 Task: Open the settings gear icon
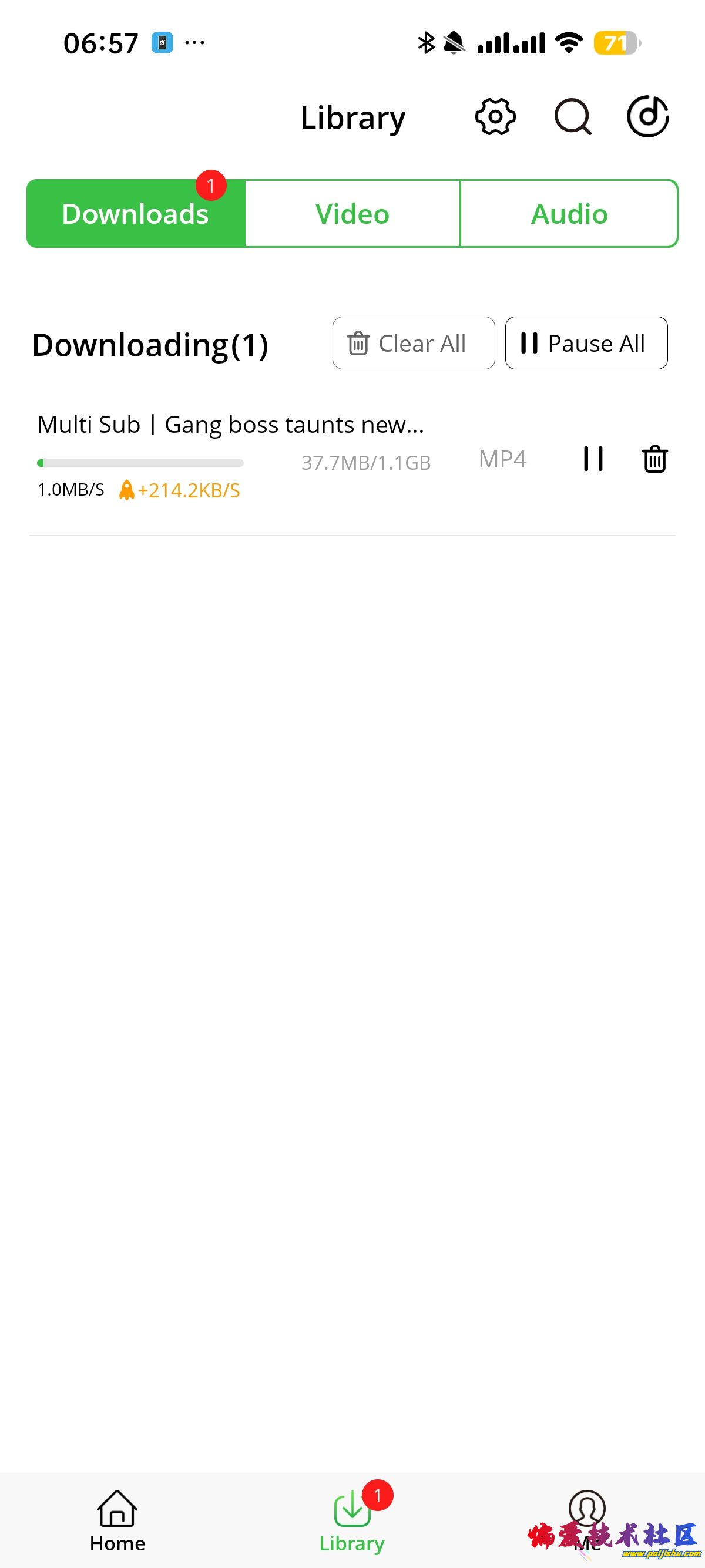(495, 116)
